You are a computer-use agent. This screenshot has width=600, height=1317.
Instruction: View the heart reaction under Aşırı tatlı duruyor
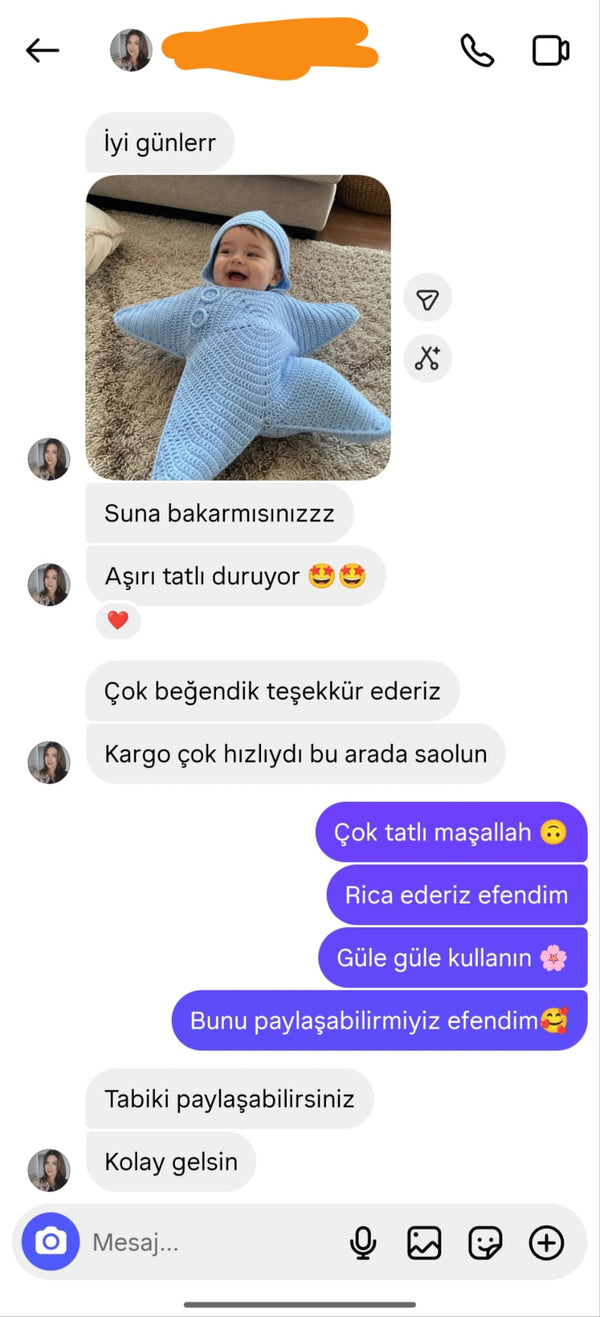point(118,620)
